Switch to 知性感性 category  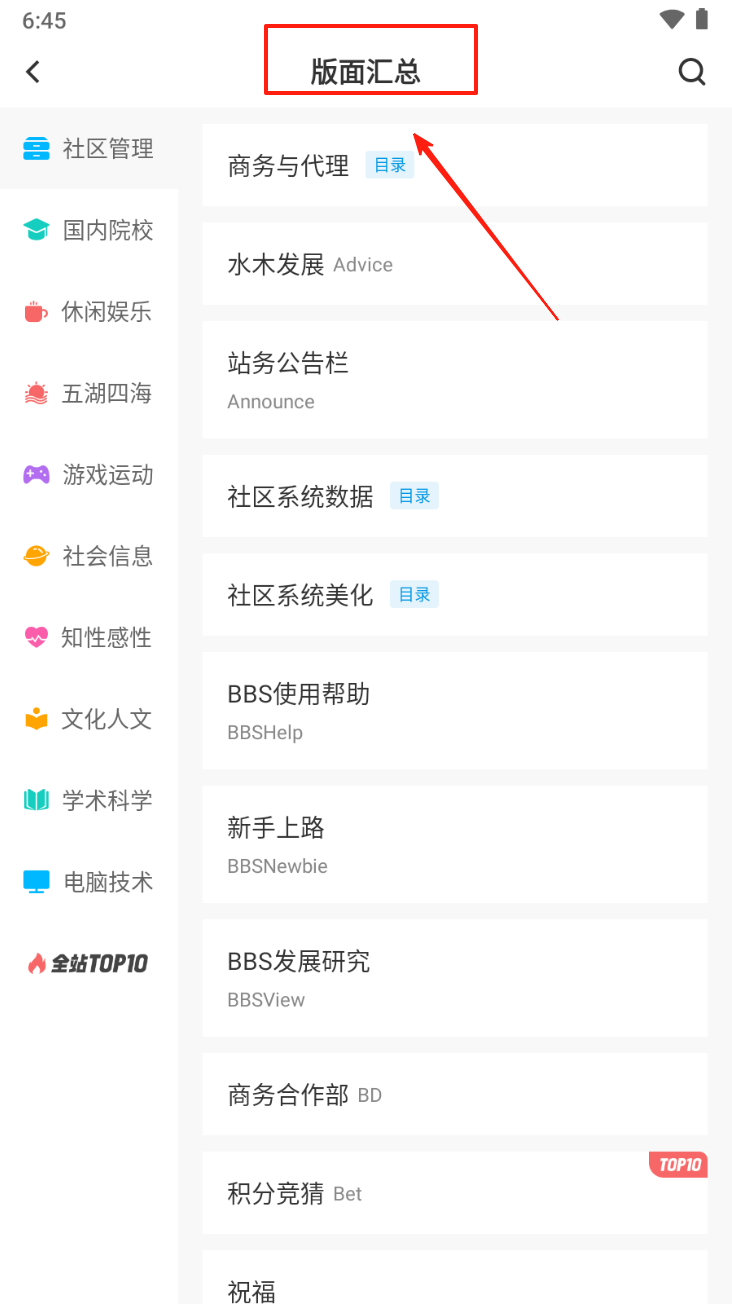click(89, 637)
